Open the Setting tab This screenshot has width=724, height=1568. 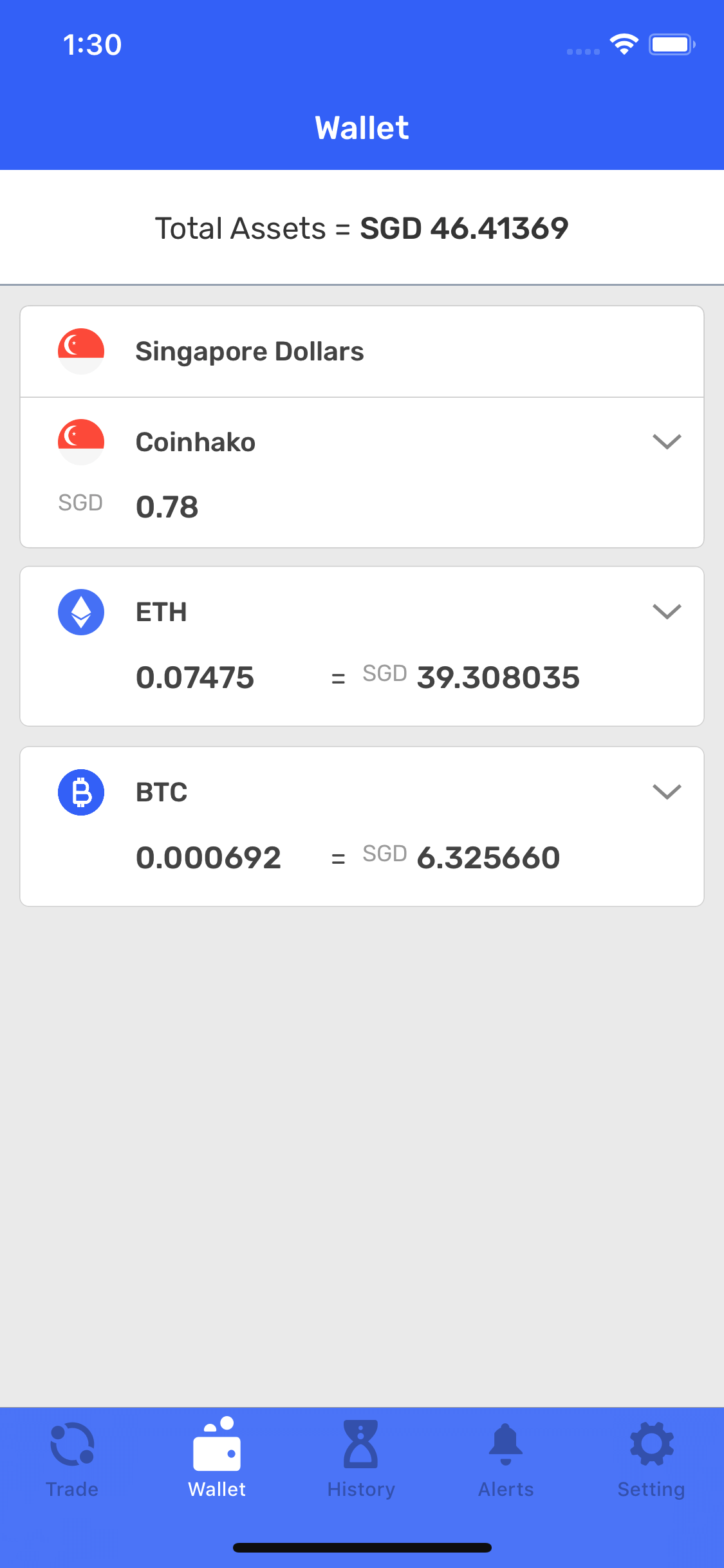coord(651,1460)
